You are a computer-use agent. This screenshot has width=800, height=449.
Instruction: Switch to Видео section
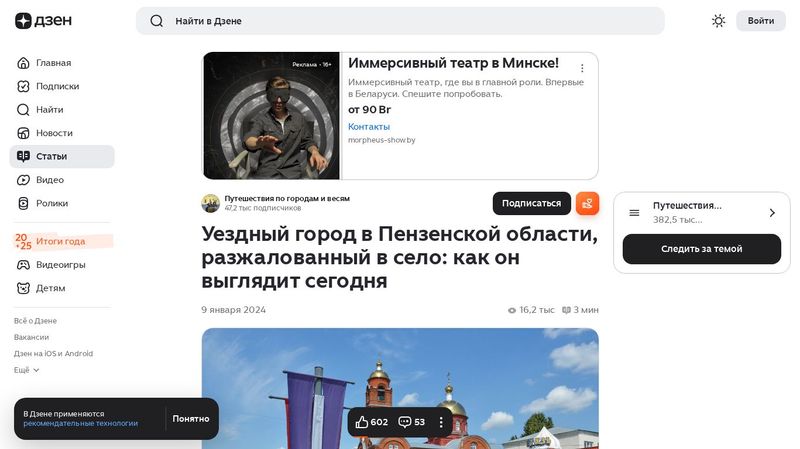50,180
